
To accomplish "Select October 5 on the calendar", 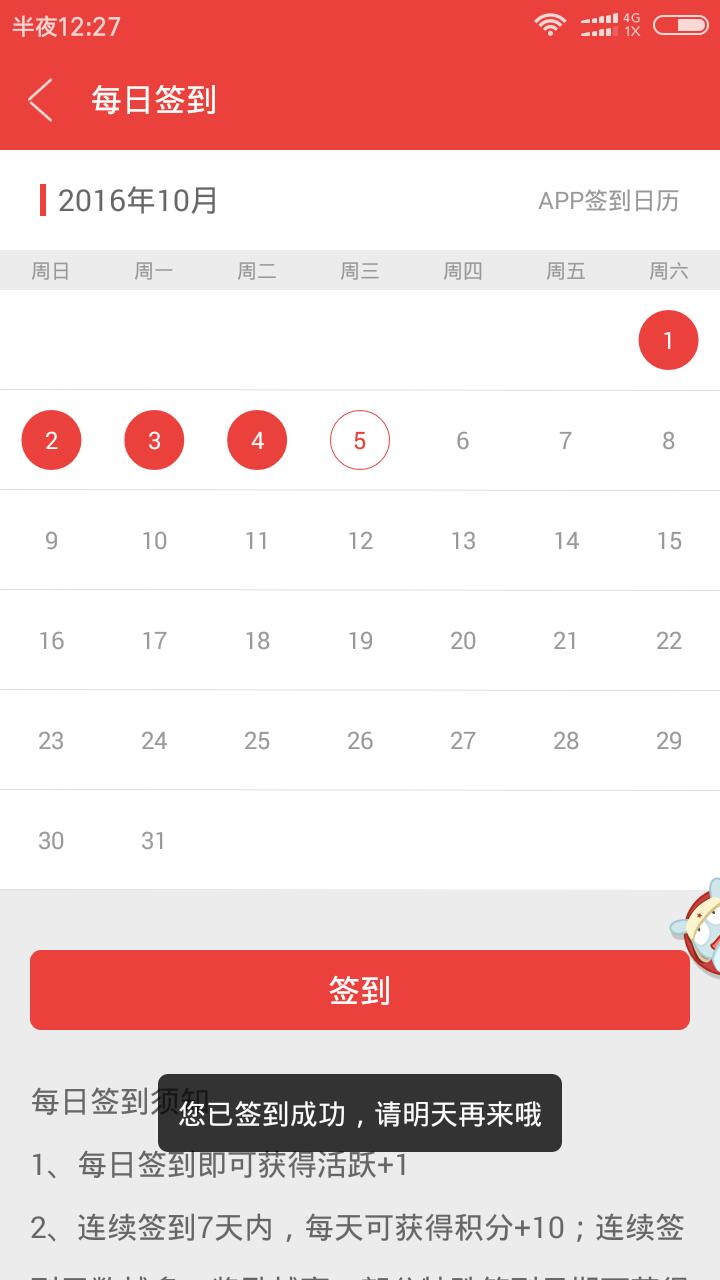I will pyautogui.click(x=360, y=440).
